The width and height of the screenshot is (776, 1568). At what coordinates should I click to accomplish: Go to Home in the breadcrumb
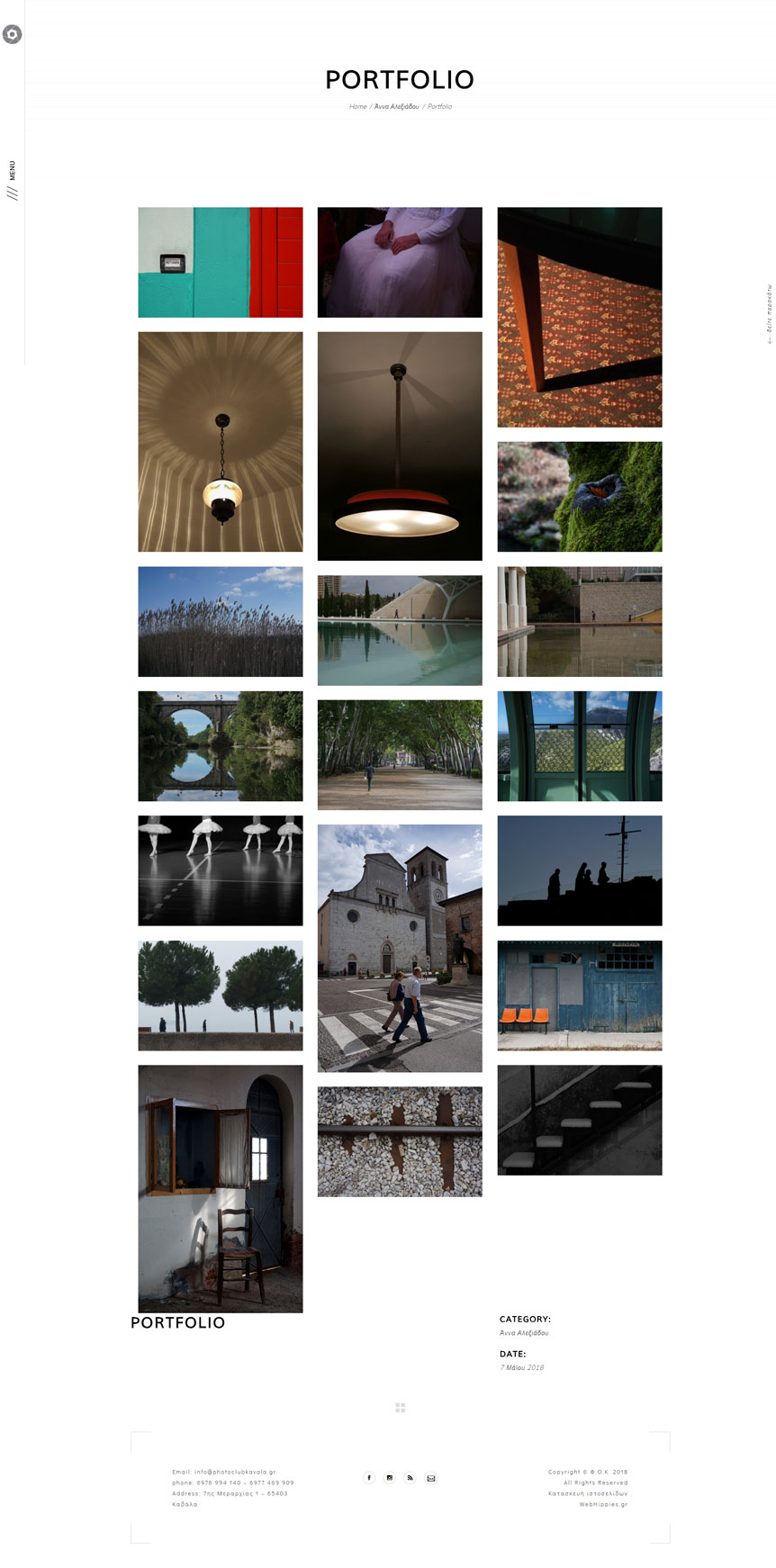click(357, 106)
